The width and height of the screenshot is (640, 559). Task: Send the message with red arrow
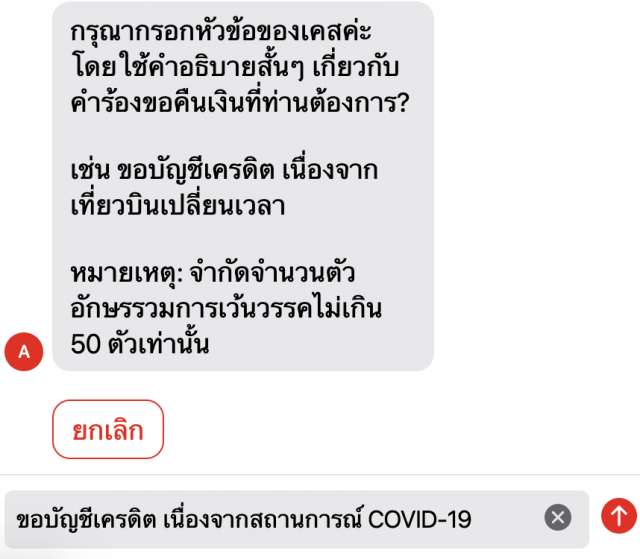tap(618, 516)
